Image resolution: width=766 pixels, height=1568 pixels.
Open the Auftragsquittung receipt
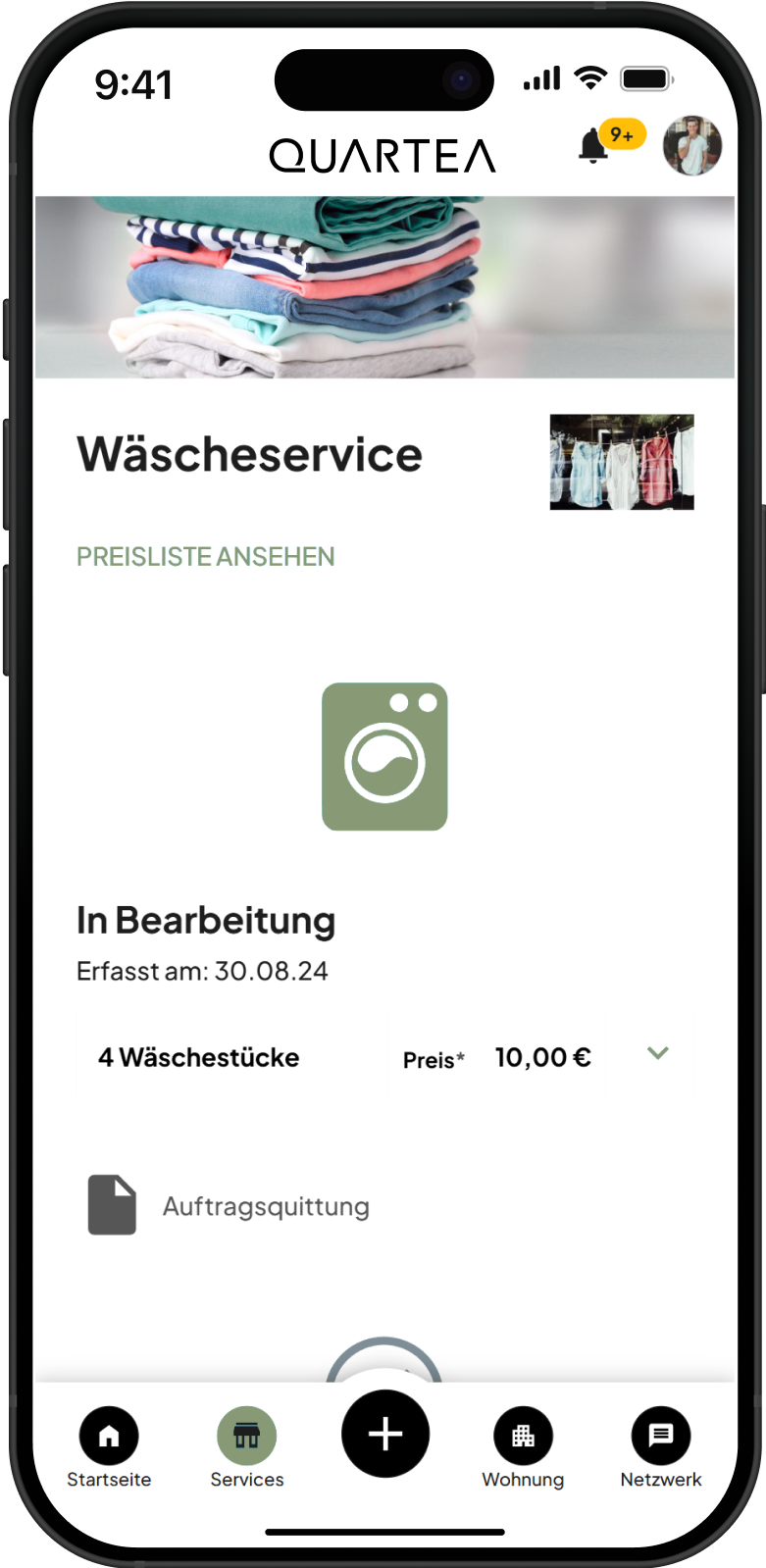[x=265, y=1206]
